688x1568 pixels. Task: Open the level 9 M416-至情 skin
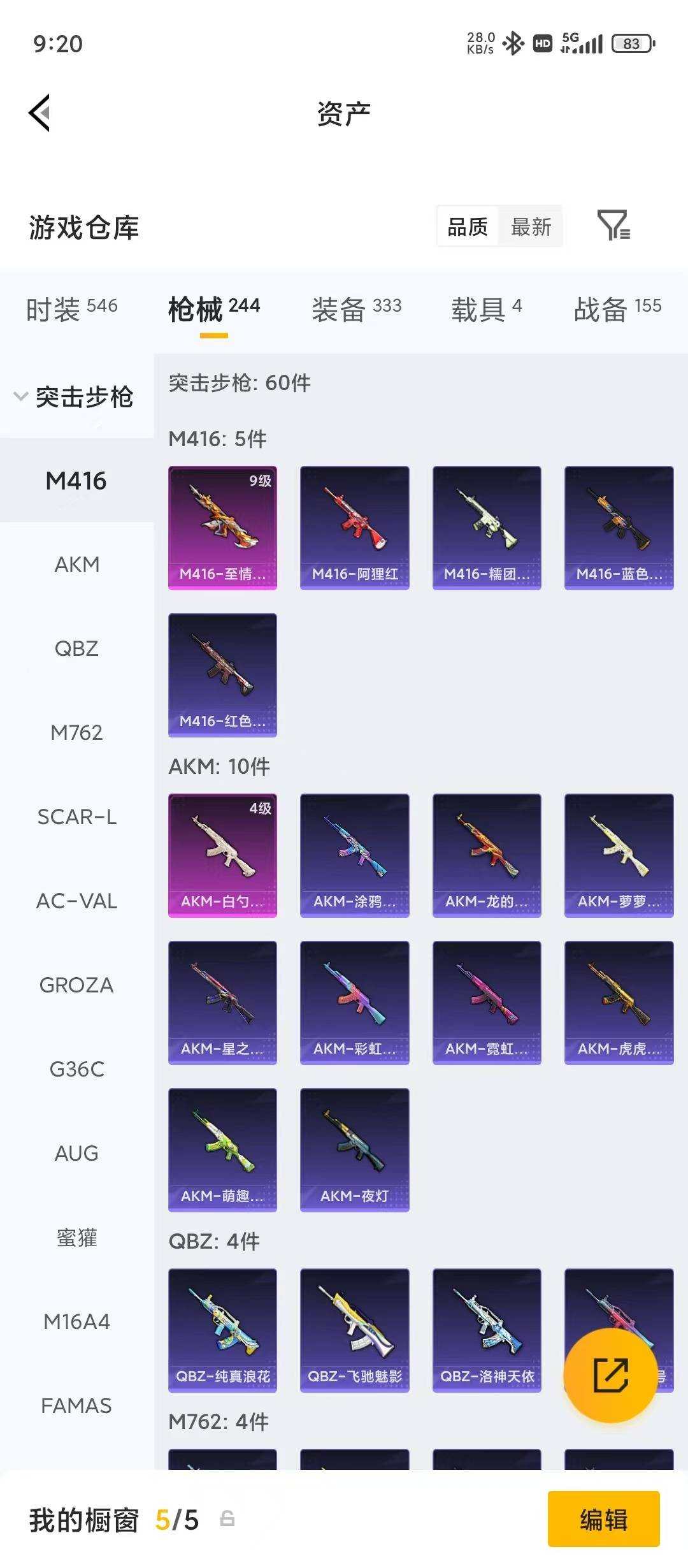coord(222,528)
